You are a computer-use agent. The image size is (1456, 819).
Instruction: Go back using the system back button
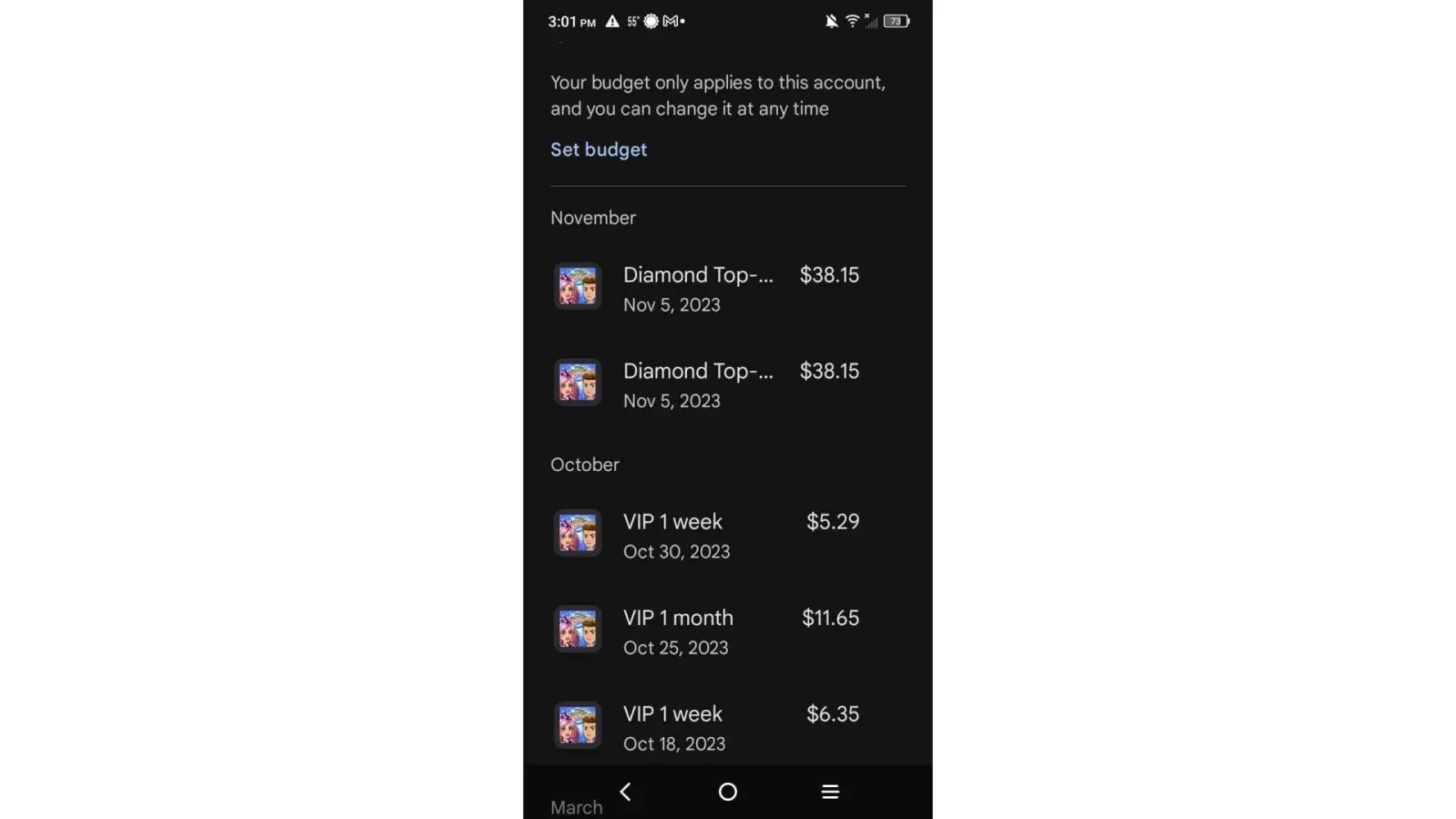tap(626, 791)
